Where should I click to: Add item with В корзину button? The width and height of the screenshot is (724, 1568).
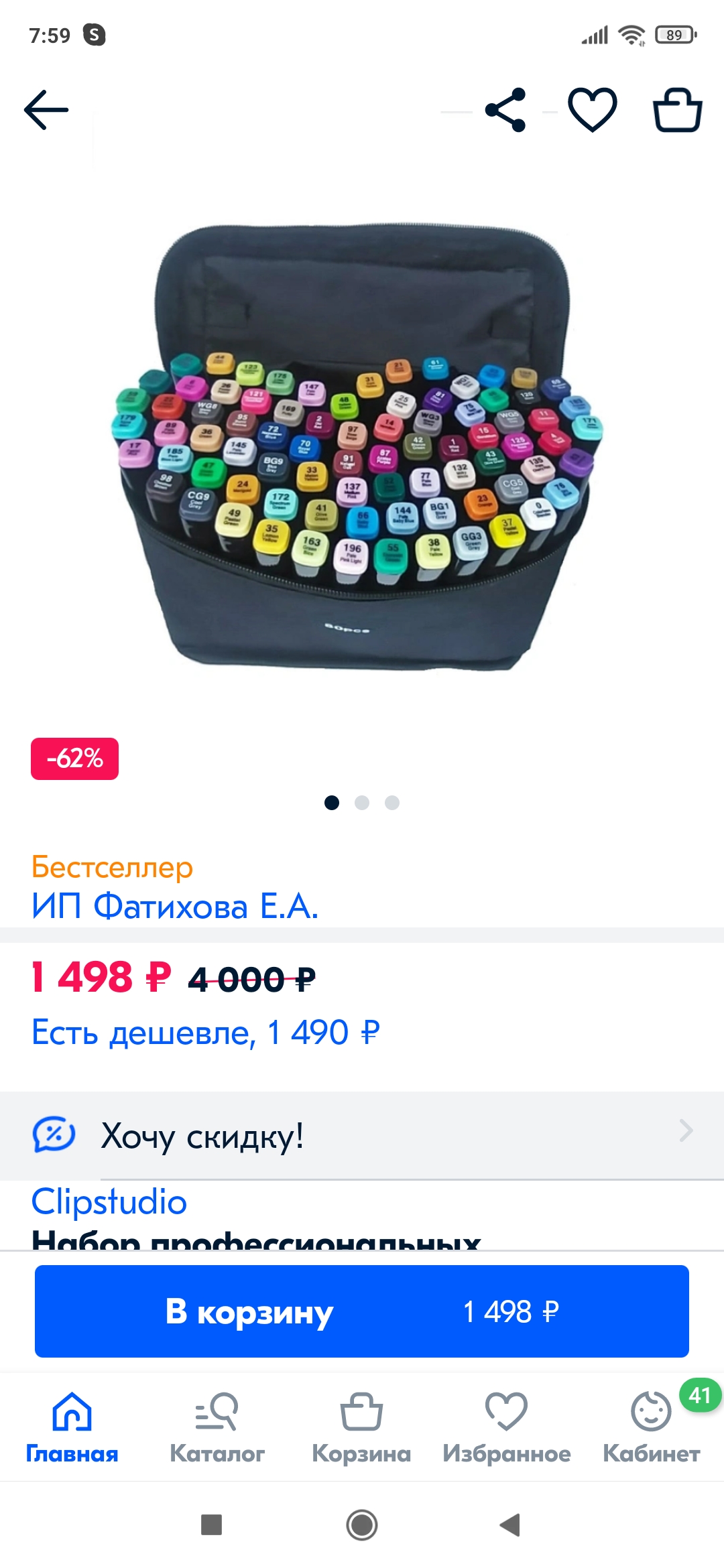pos(362,1311)
